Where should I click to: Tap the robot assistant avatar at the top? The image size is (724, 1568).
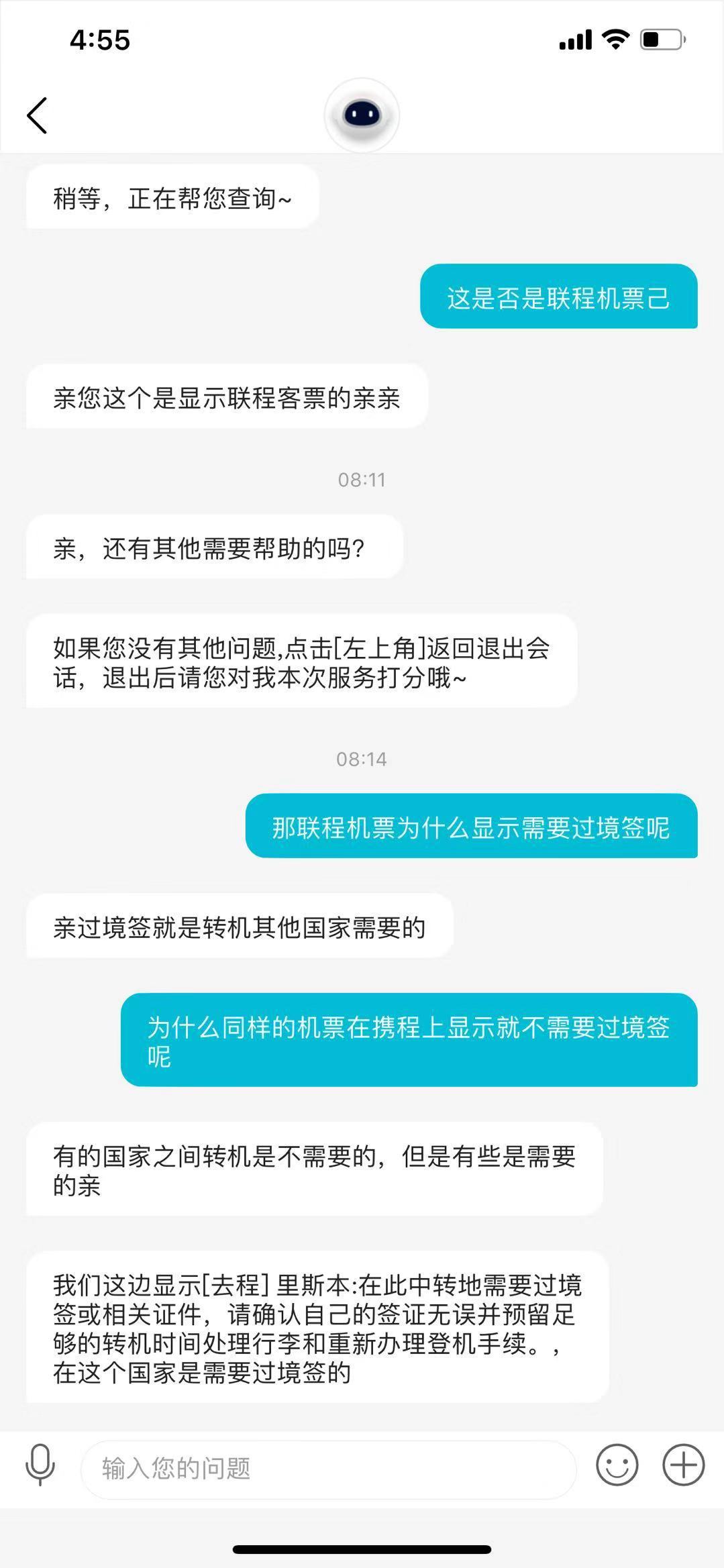pos(362,114)
